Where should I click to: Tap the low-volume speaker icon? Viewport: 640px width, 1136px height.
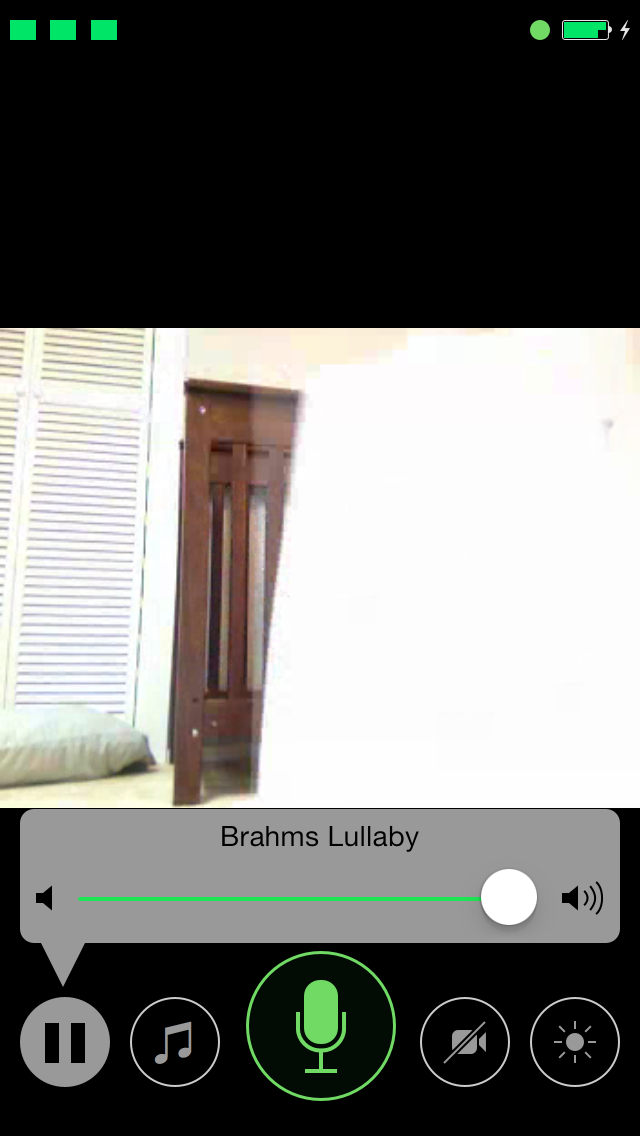pyautogui.click(x=45, y=898)
